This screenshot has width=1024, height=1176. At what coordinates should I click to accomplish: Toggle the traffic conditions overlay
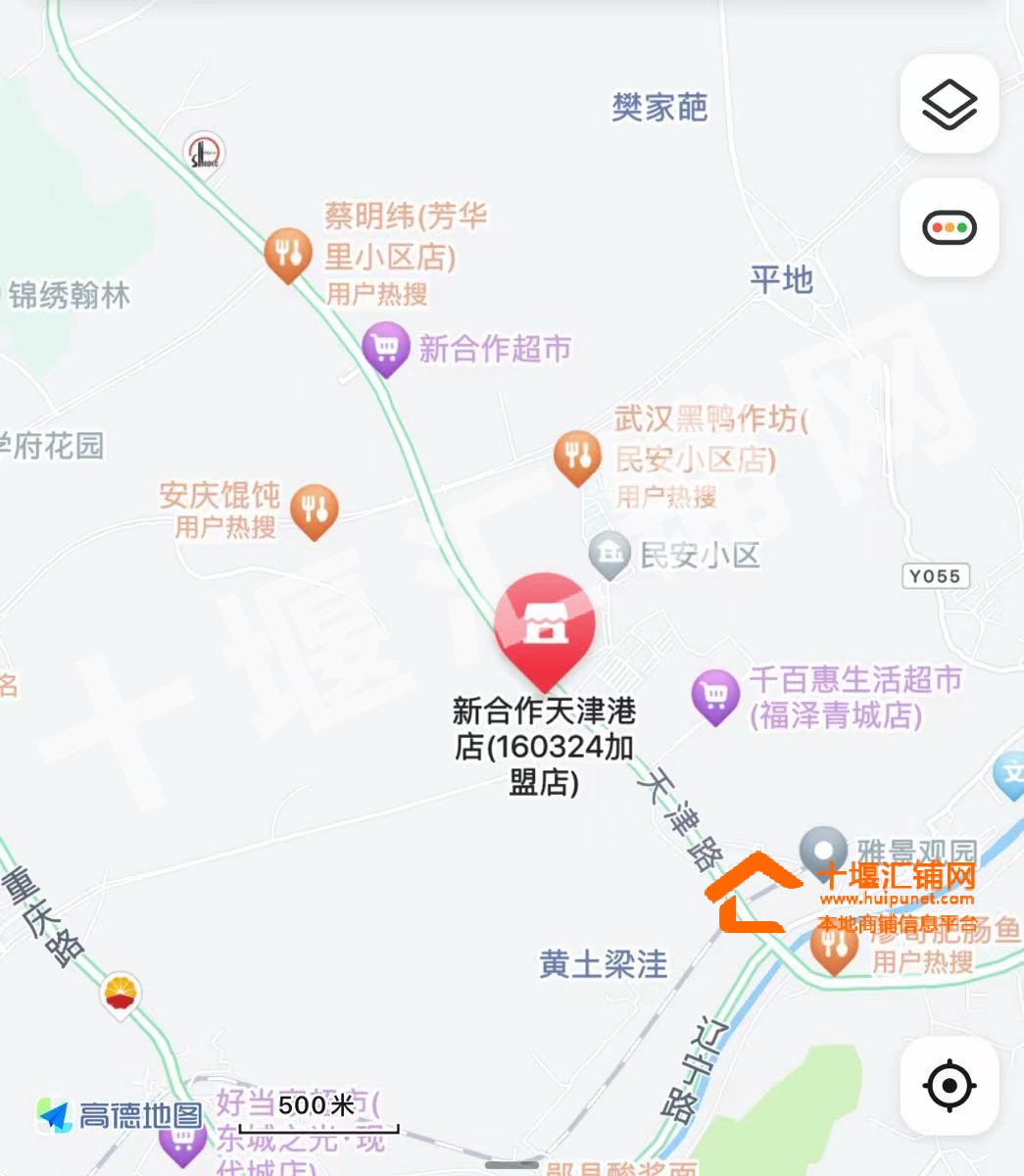coord(949,228)
